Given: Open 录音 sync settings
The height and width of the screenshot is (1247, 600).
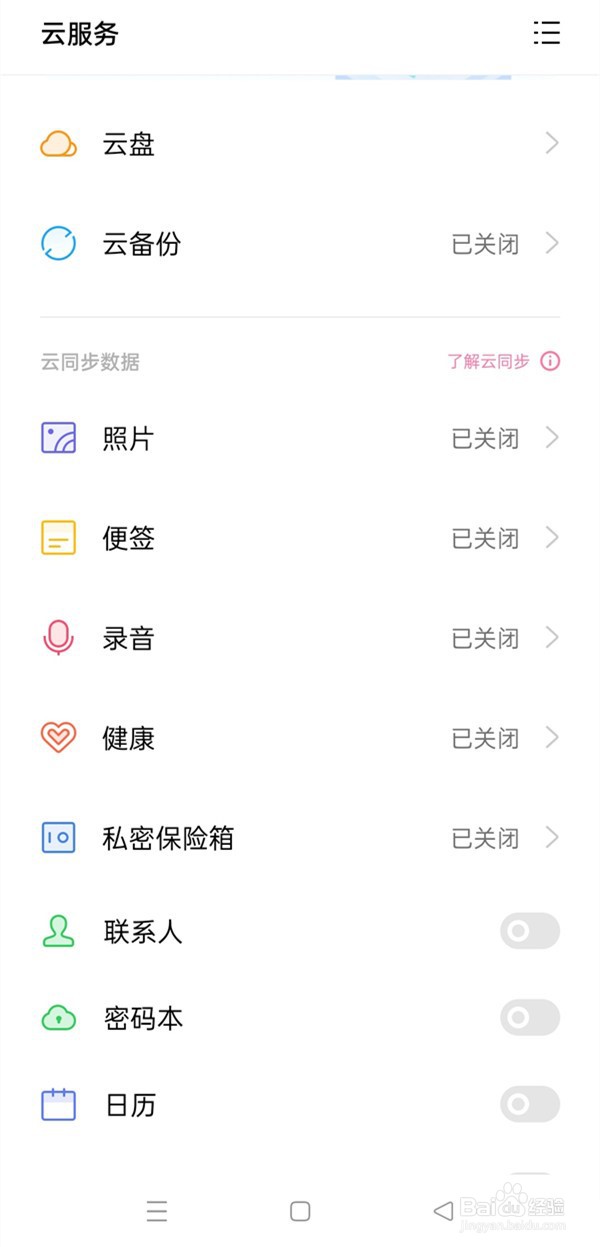Looking at the screenshot, I should (x=300, y=638).
